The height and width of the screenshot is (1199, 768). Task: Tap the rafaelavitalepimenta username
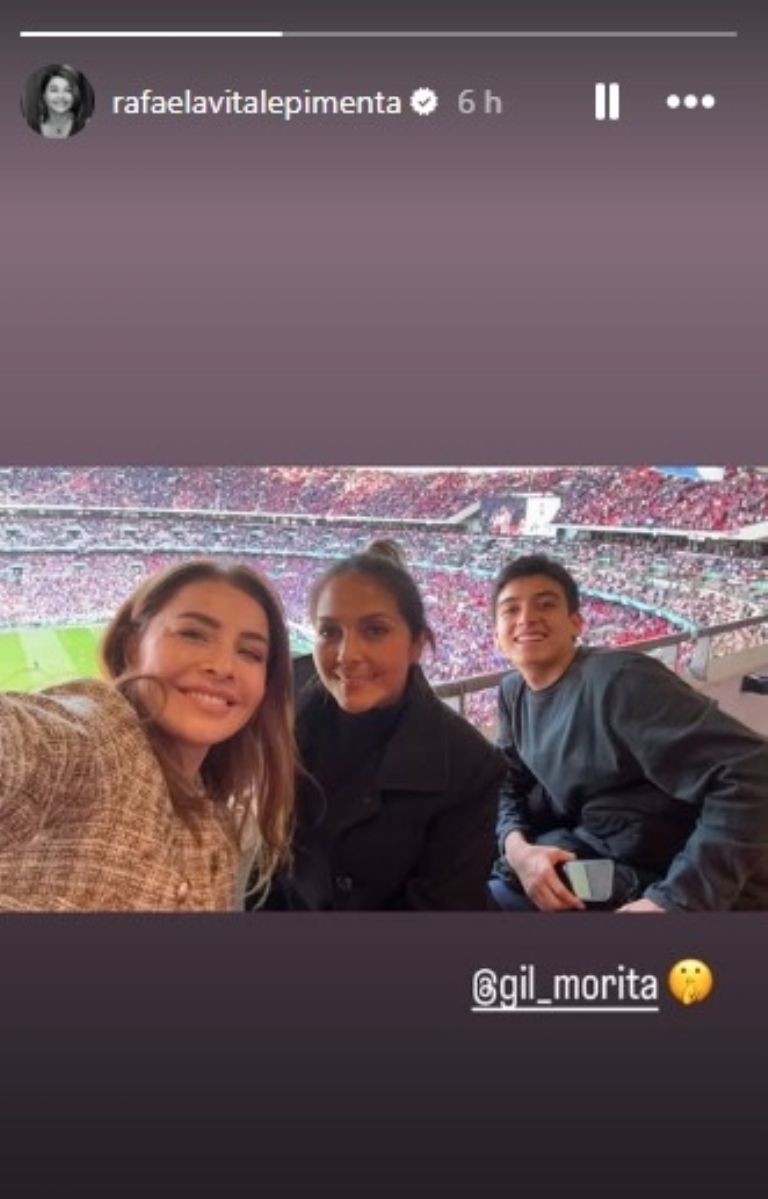click(256, 102)
